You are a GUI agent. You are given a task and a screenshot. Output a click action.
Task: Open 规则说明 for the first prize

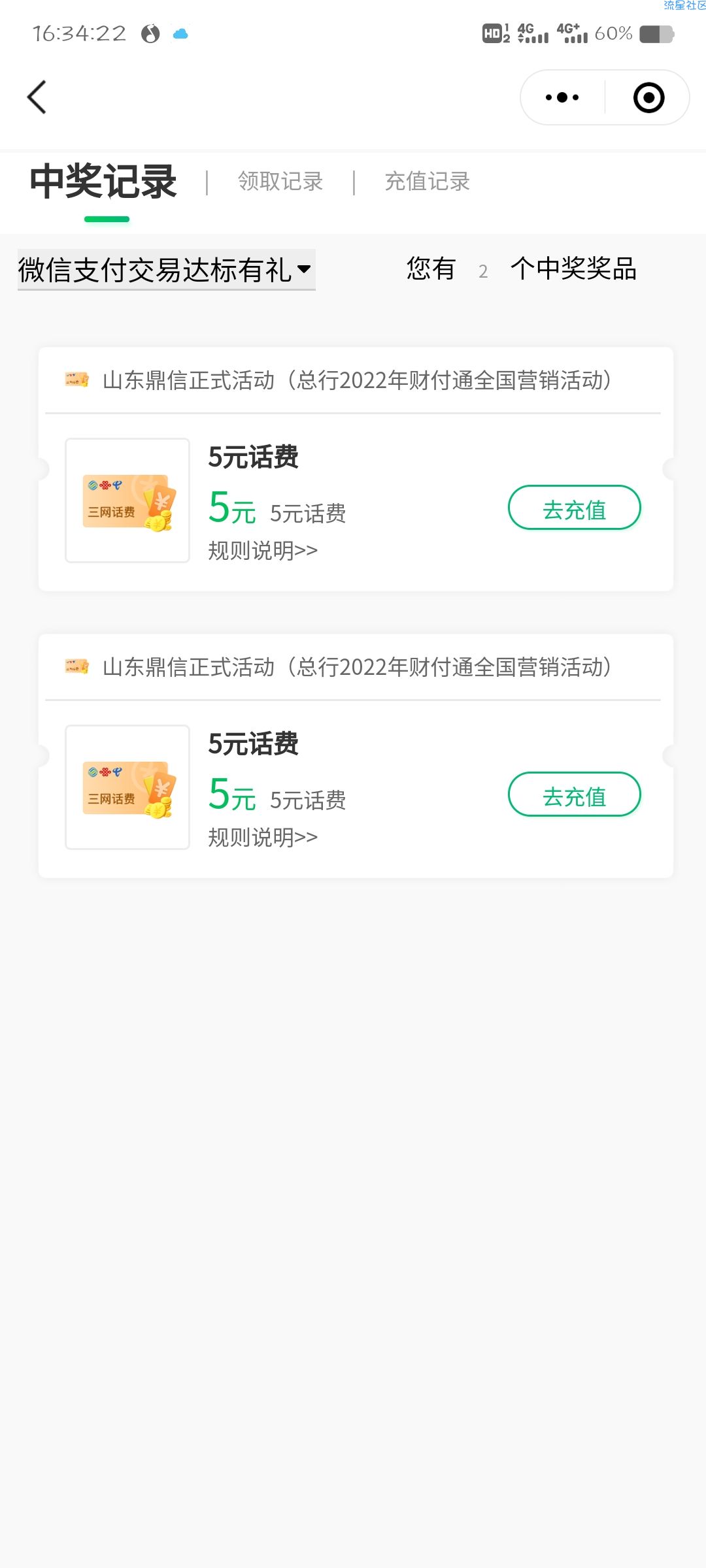tap(263, 550)
